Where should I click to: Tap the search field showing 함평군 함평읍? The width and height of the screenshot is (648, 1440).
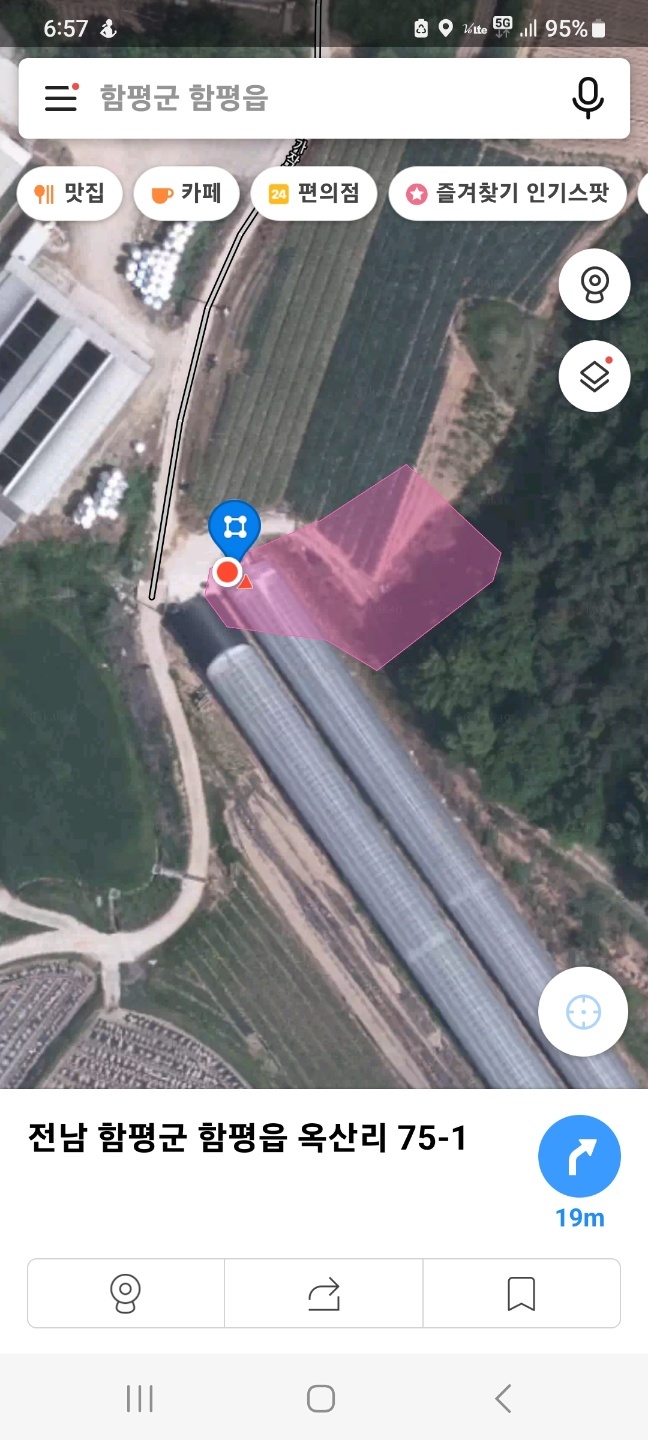point(320,98)
